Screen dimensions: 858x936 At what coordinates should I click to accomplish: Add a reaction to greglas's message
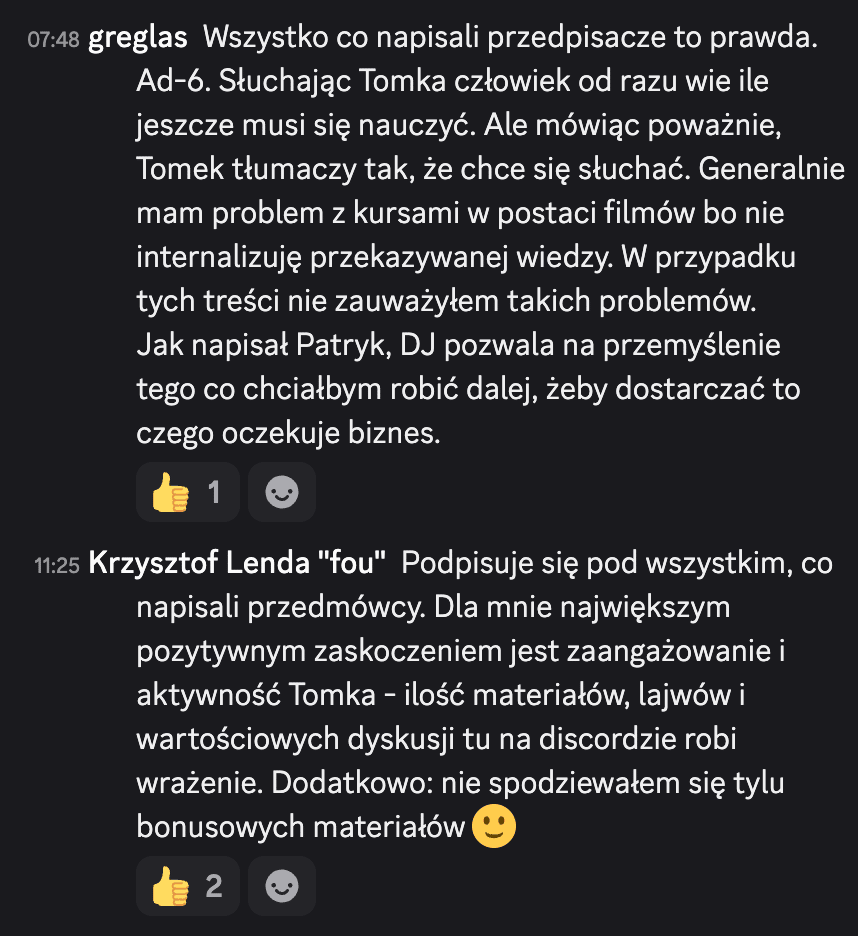[x=282, y=492]
